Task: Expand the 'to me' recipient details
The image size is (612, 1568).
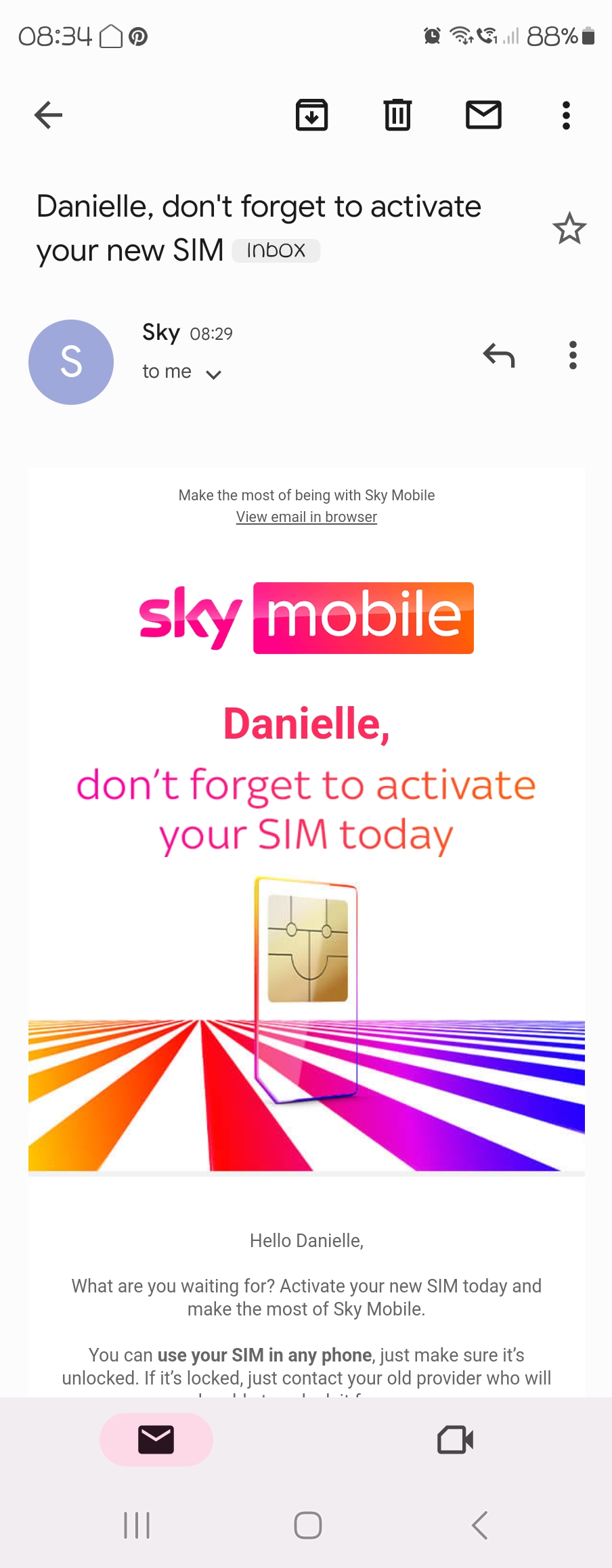Action: coord(213,374)
